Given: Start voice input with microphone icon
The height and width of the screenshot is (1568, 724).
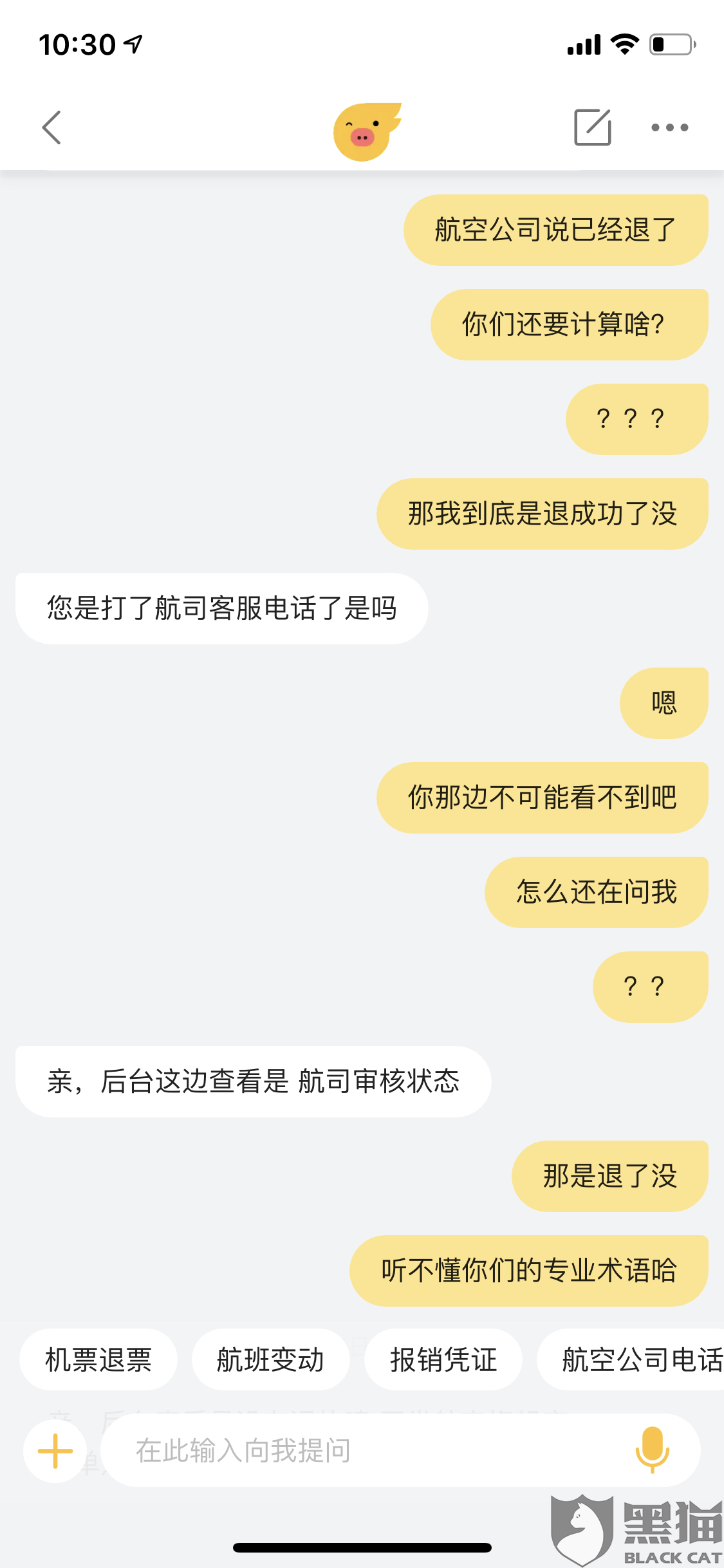Looking at the screenshot, I should coord(653,1450).
